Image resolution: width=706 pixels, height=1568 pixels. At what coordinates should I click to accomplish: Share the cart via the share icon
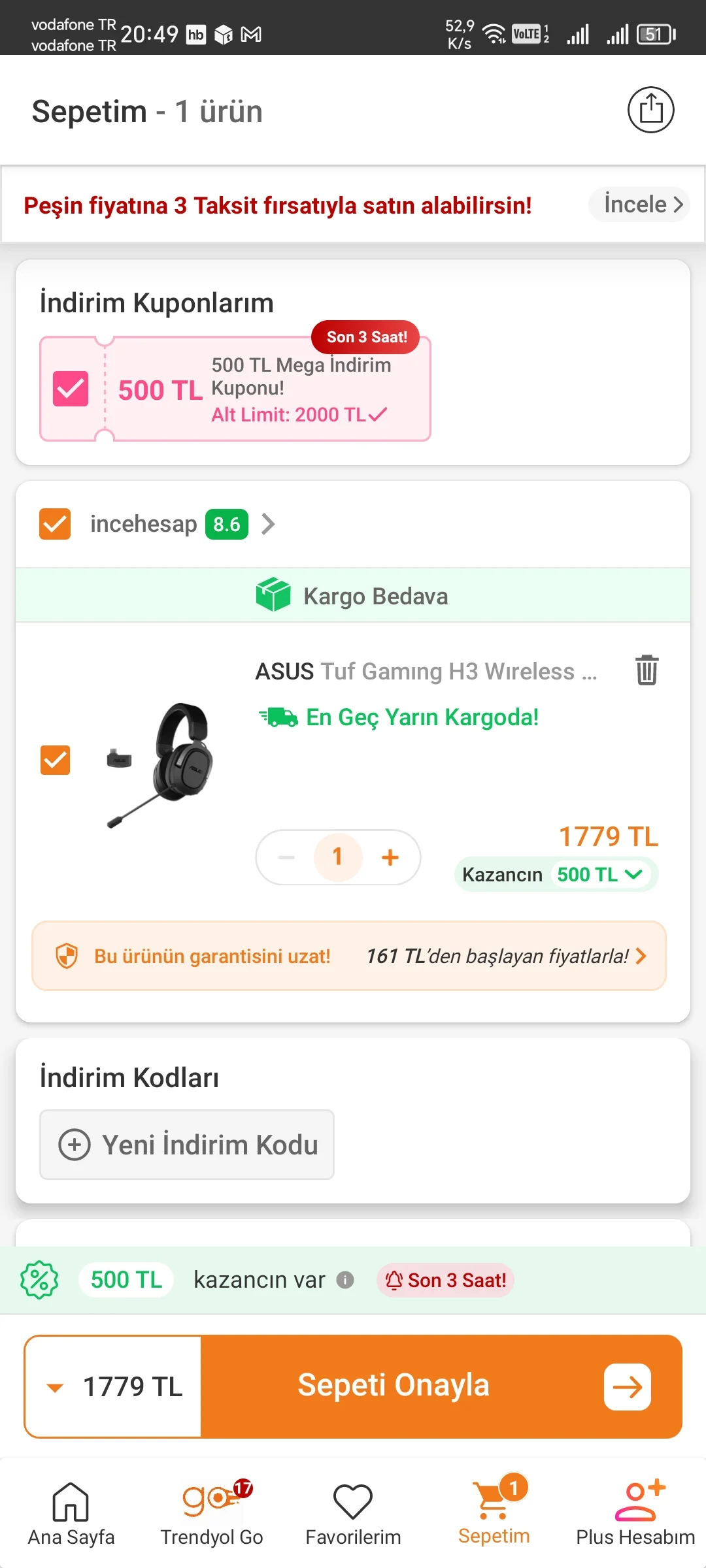tap(650, 110)
